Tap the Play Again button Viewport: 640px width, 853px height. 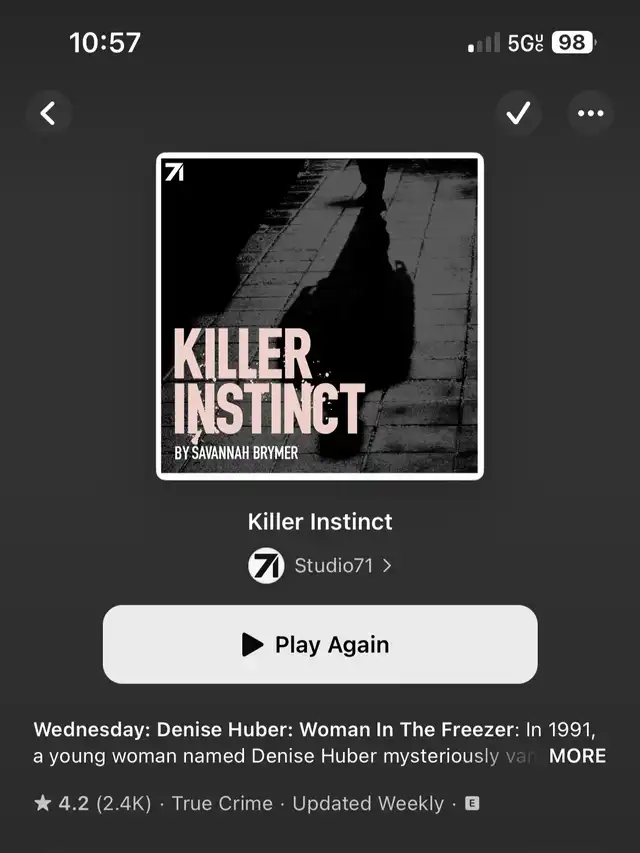320,644
